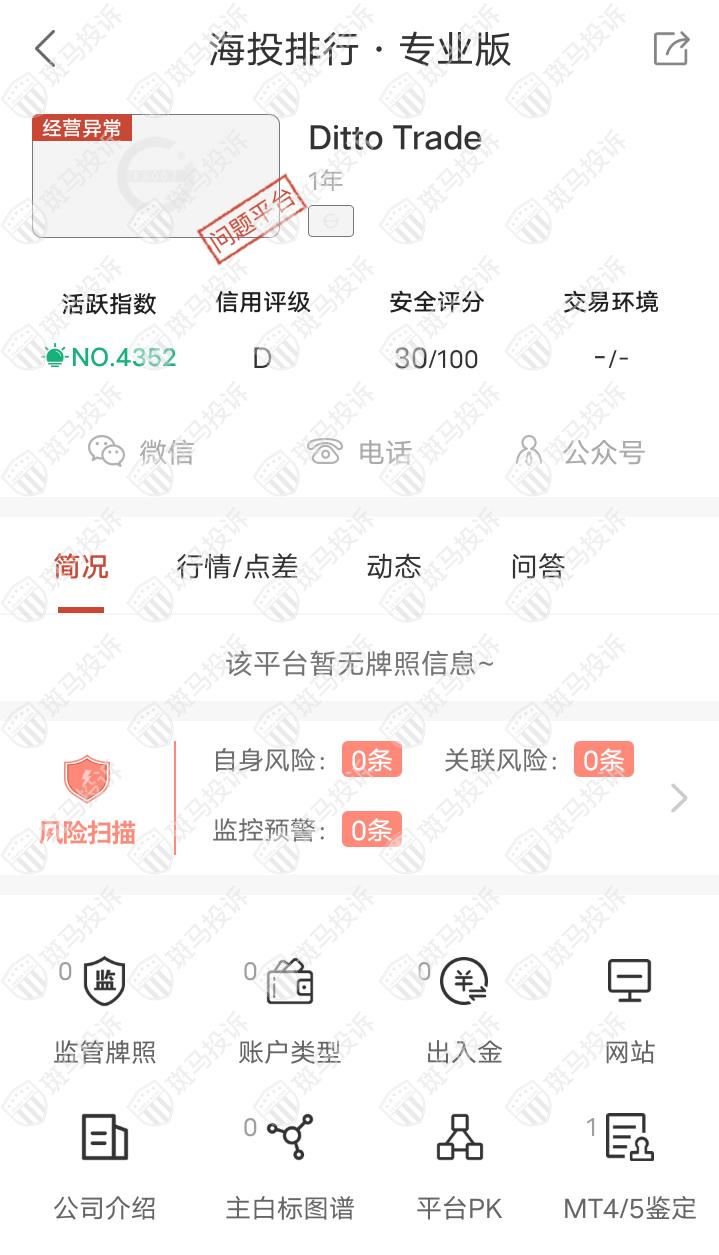719x1255 pixels.
Task: Open the 公众号 contact option
Action: (579, 452)
